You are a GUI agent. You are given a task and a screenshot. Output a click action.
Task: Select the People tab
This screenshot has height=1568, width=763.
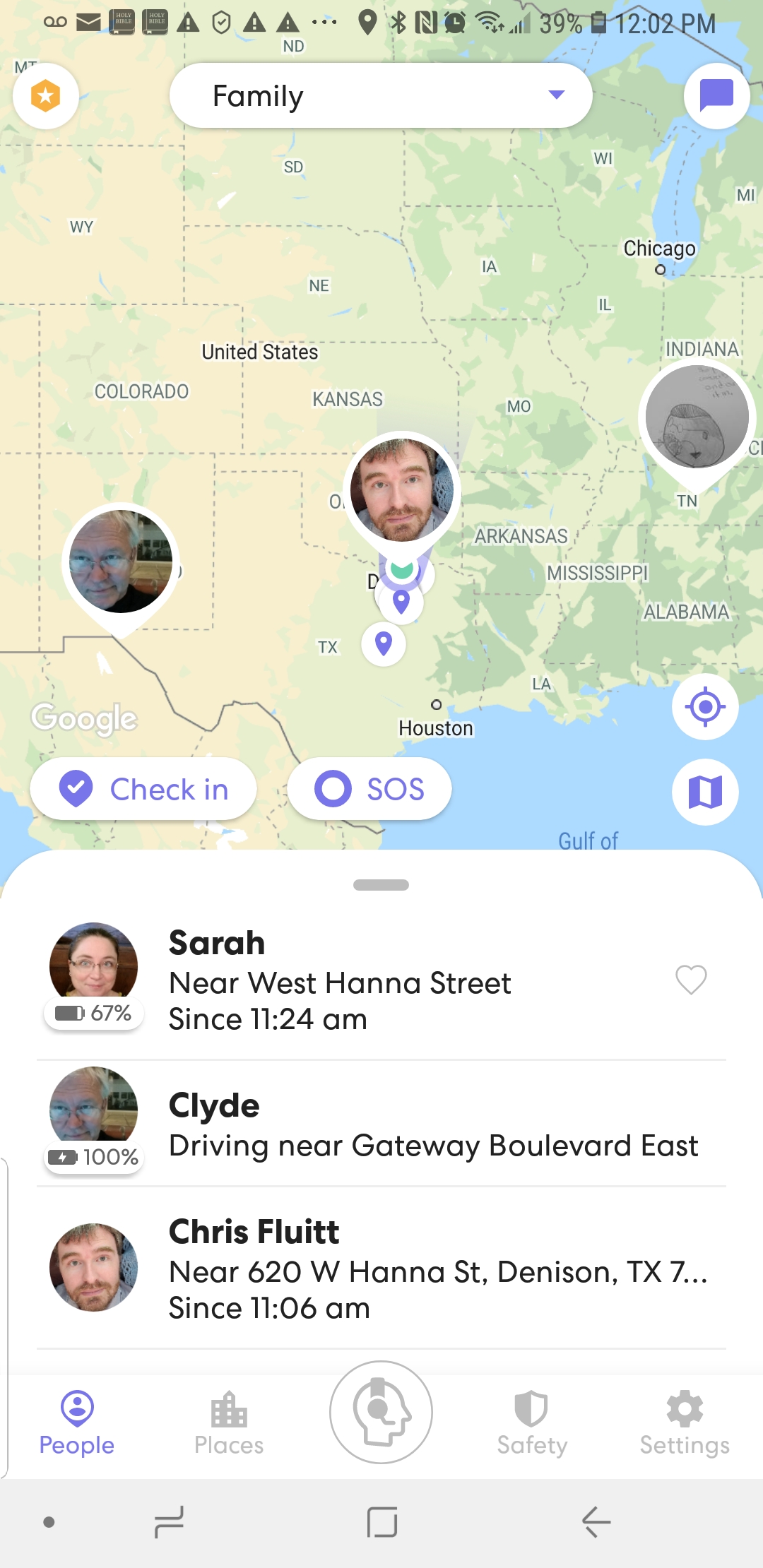click(x=77, y=1423)
